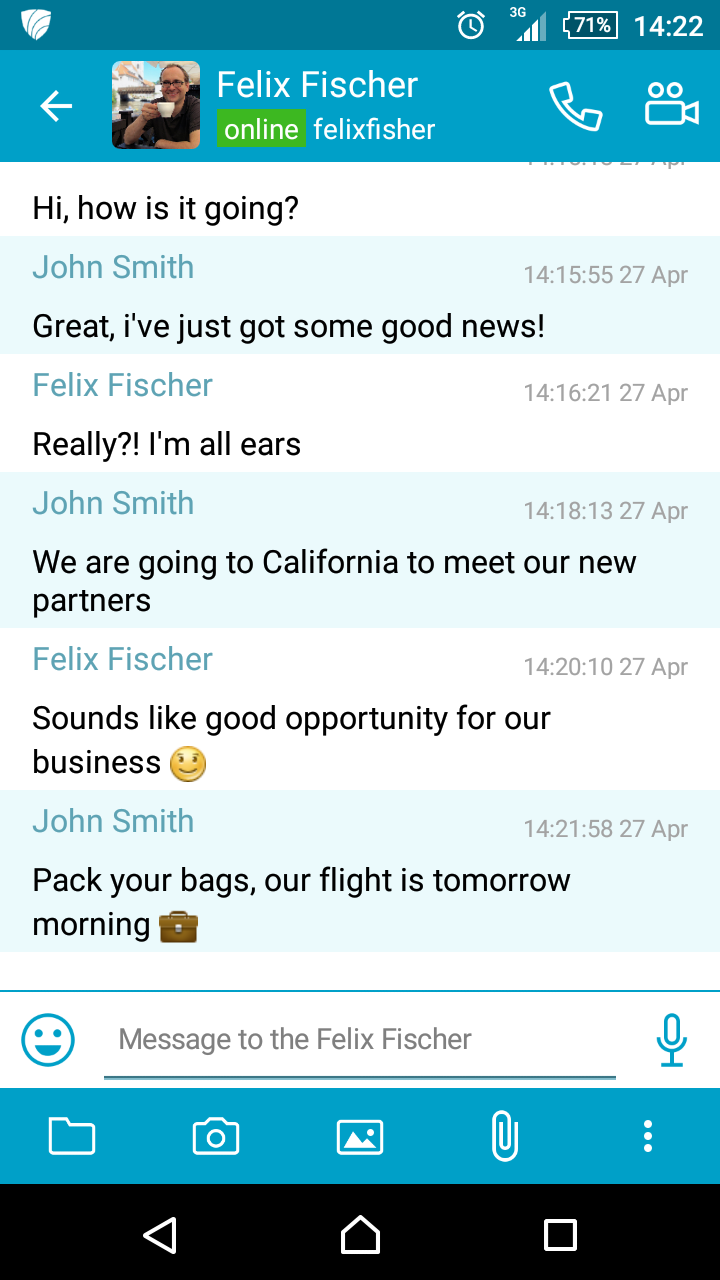Open the three-dot overflow menu

click(648, 1136)
